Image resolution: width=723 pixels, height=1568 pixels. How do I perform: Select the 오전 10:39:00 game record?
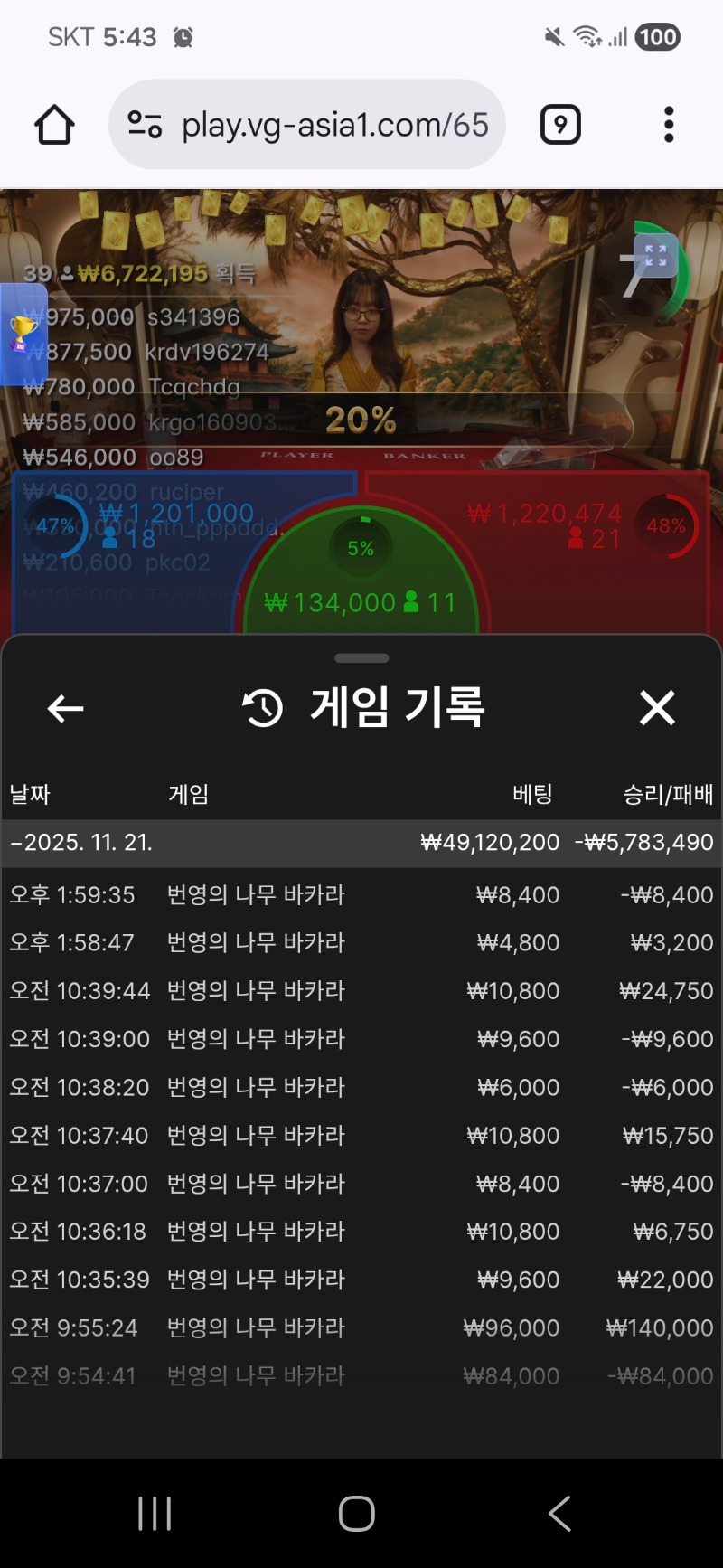pyautogui.click(x=361, y=1039)
